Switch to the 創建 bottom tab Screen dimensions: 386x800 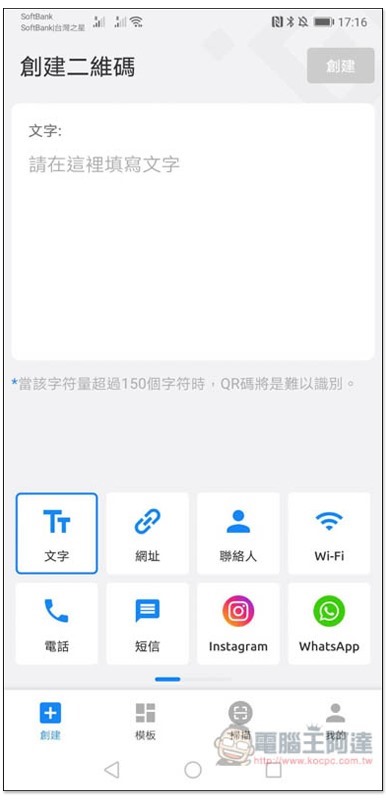(50, 721)
